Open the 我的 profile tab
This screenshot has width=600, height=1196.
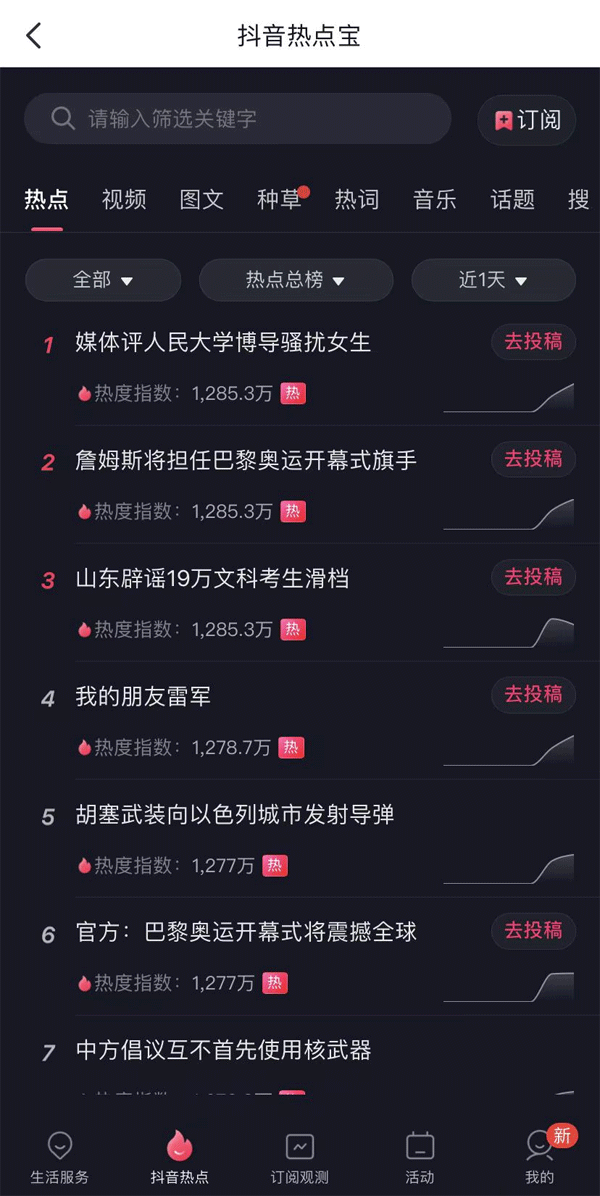point(540,1157)
